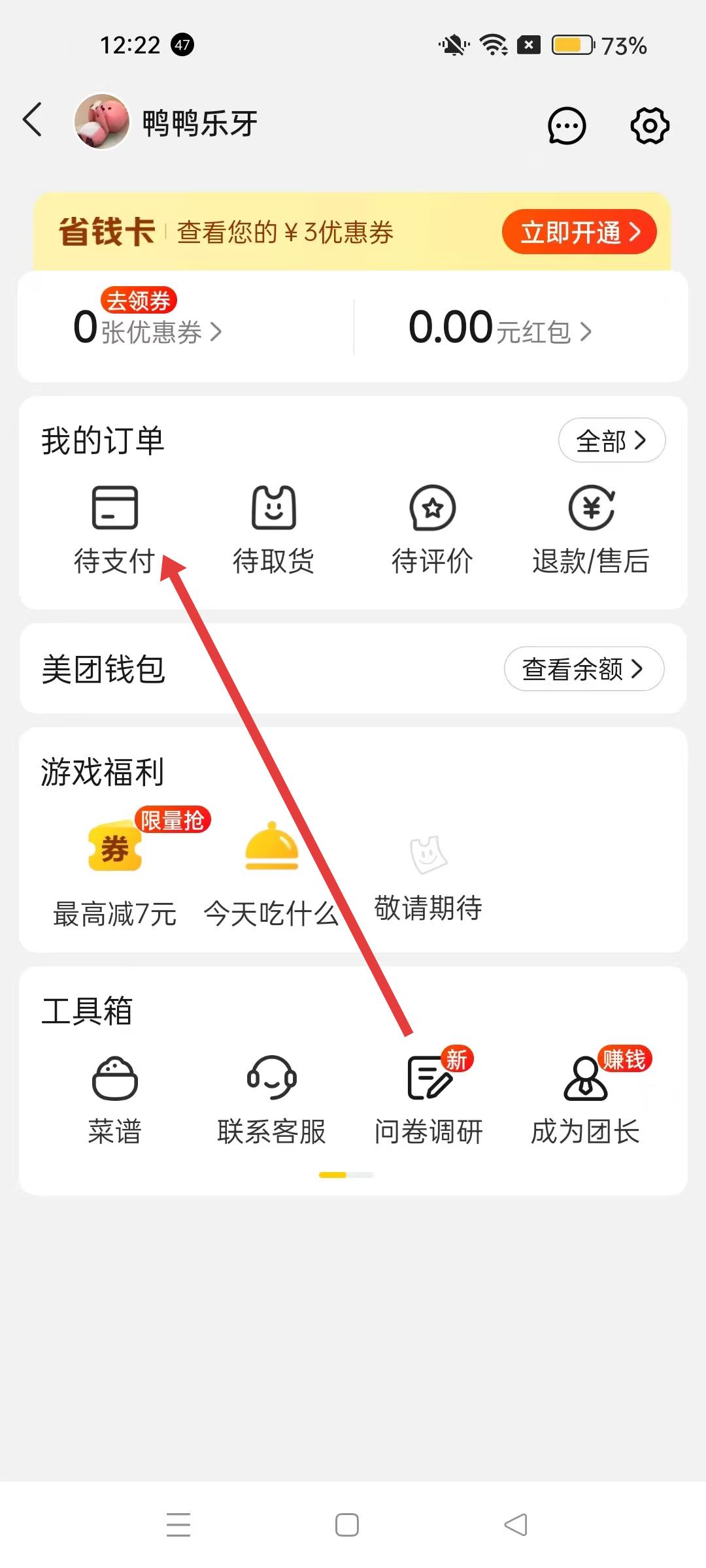Viewport: 706px width, 1568px height.
Task: Tap the 立即开通 button for 省钱卡
Action: tap(579, 232)
